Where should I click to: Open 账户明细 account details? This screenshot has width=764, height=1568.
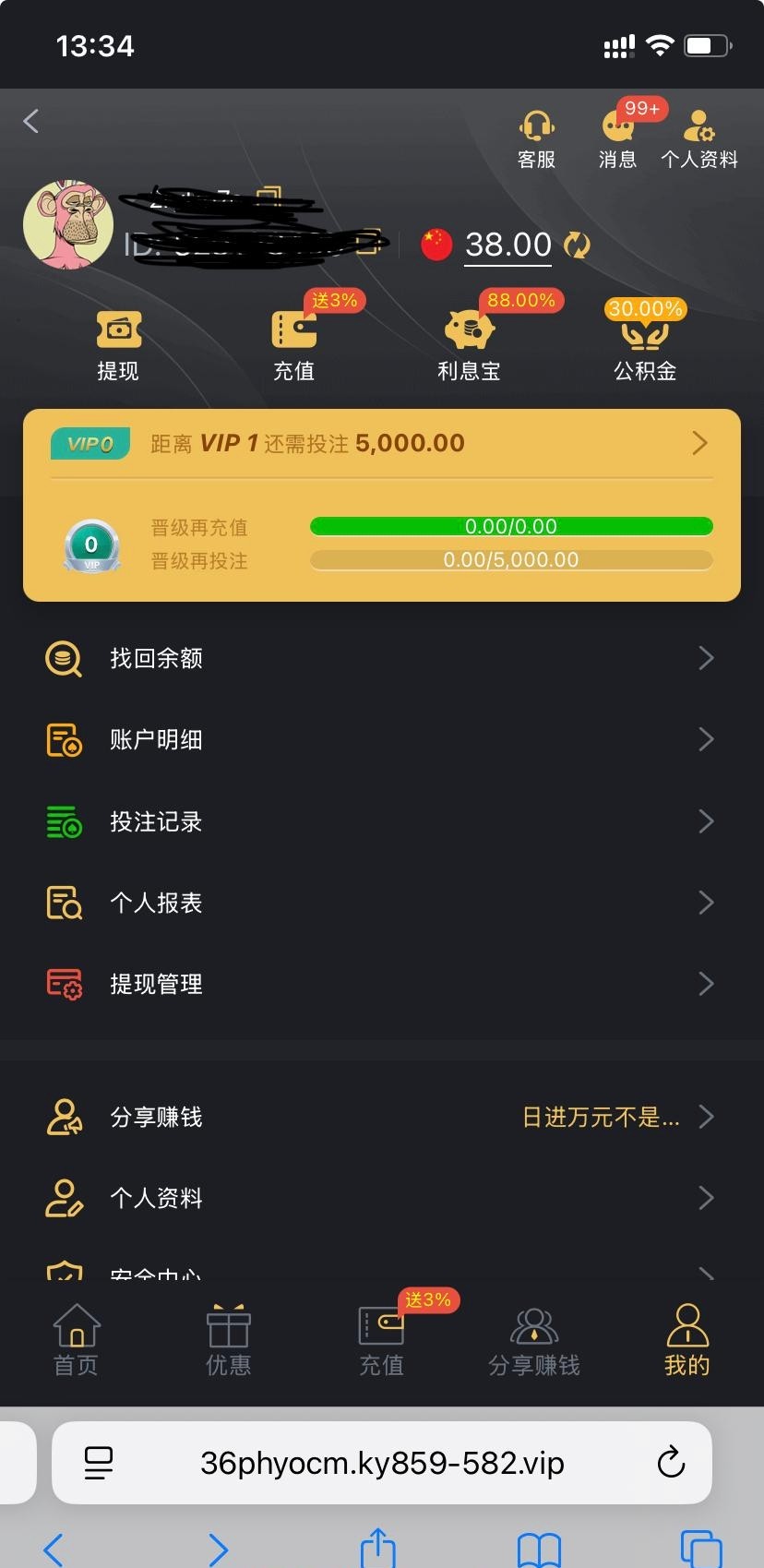(x=382, y=739)
